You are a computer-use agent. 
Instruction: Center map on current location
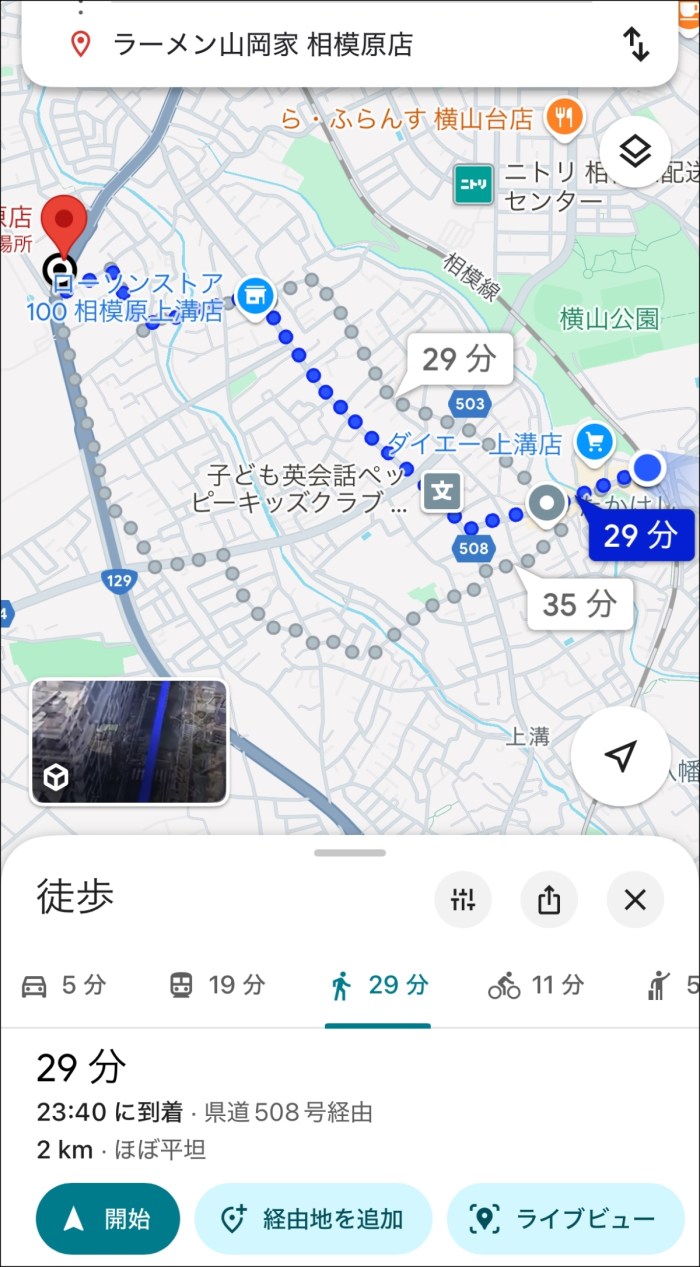tap(621, 757)
